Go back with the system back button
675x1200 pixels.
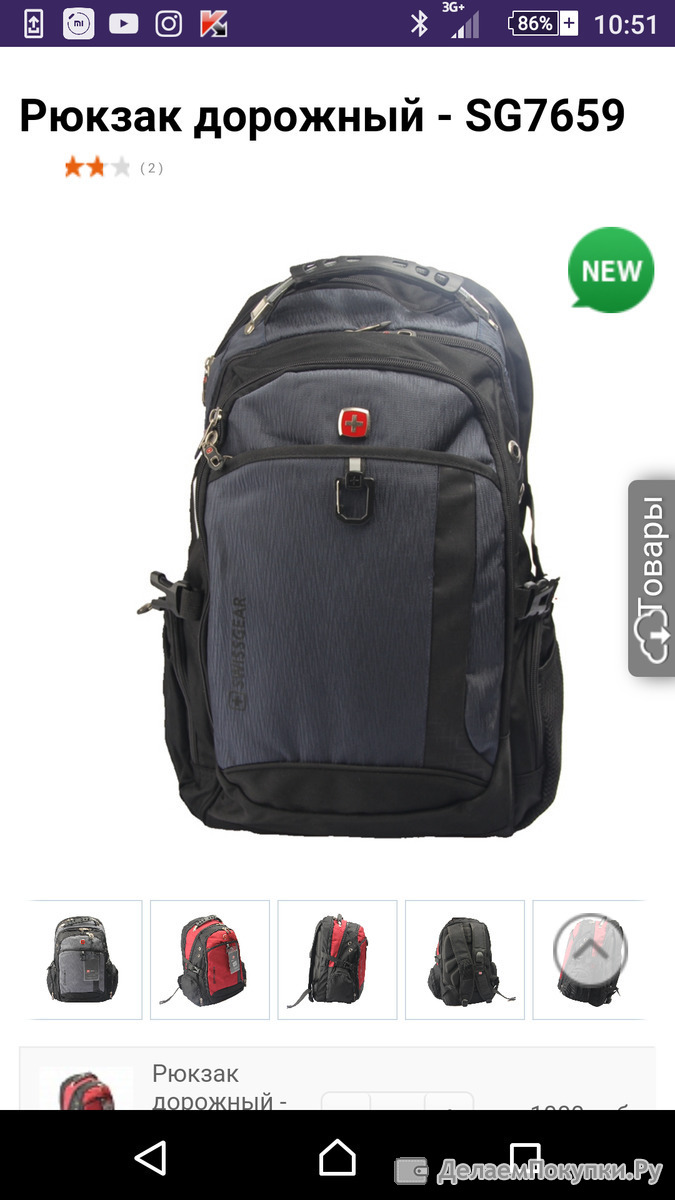(x=150, y=1158)
